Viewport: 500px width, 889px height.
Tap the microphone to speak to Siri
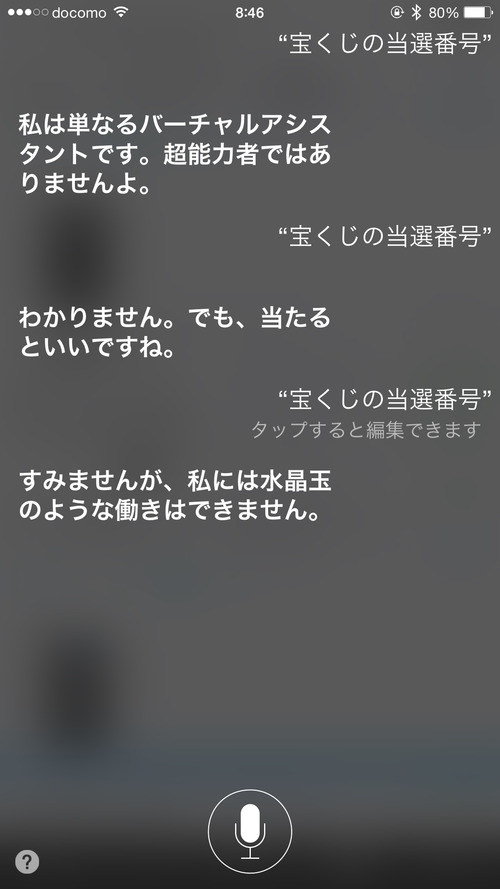(250, 831)
